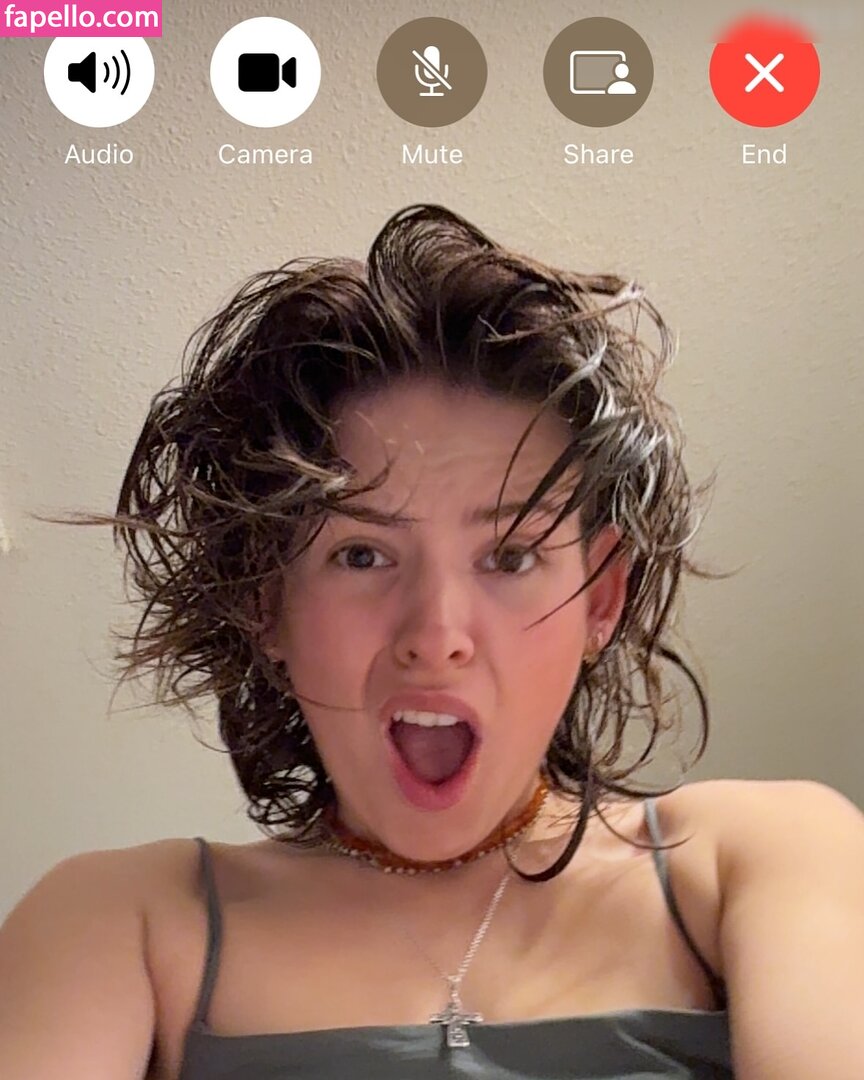The height and width of the screenshot is (1080, 864).
Task: Turn off the Camera
Action: click(x=265, y=73)
